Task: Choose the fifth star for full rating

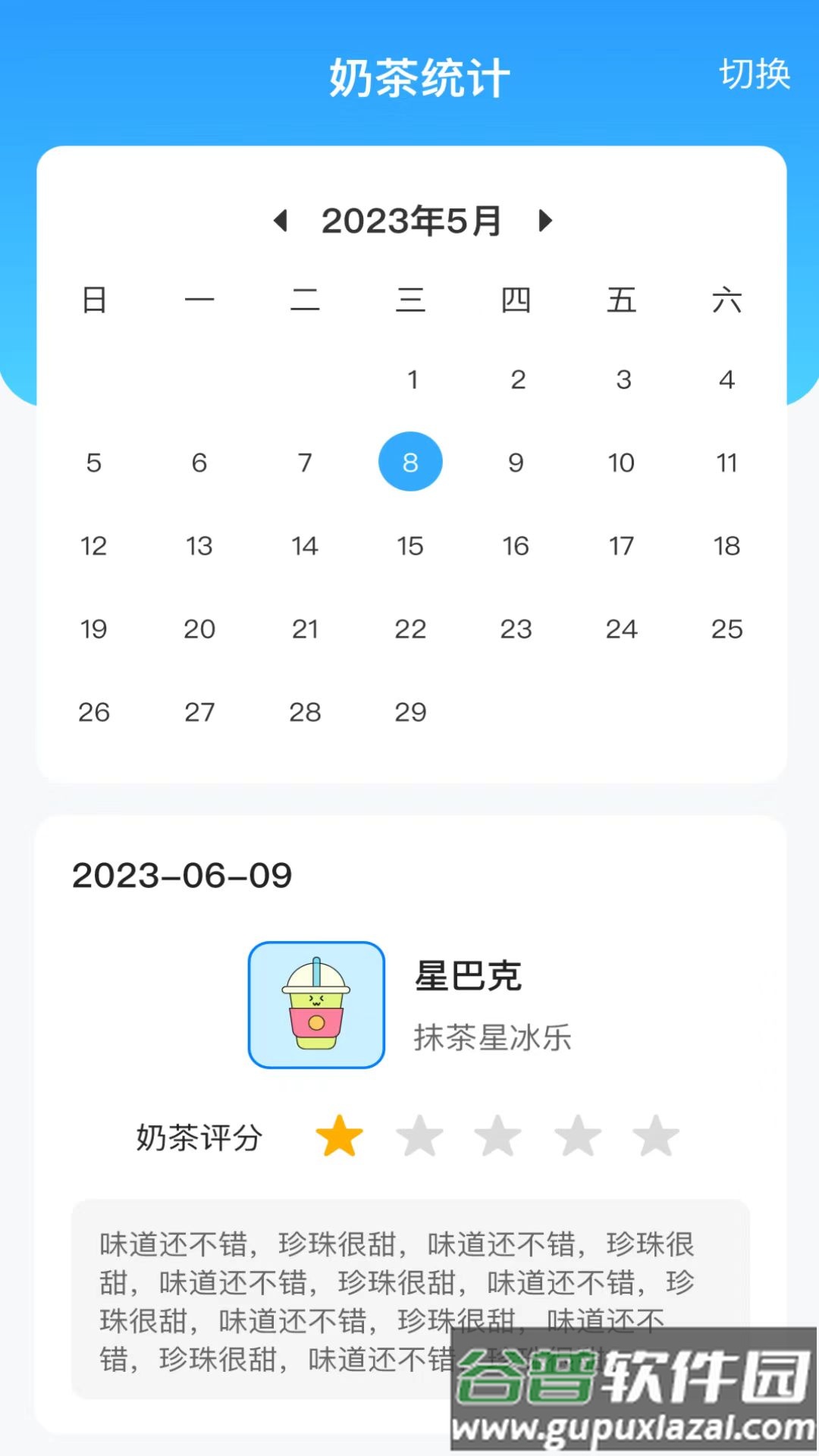Action: click(x=655, y=1135)
